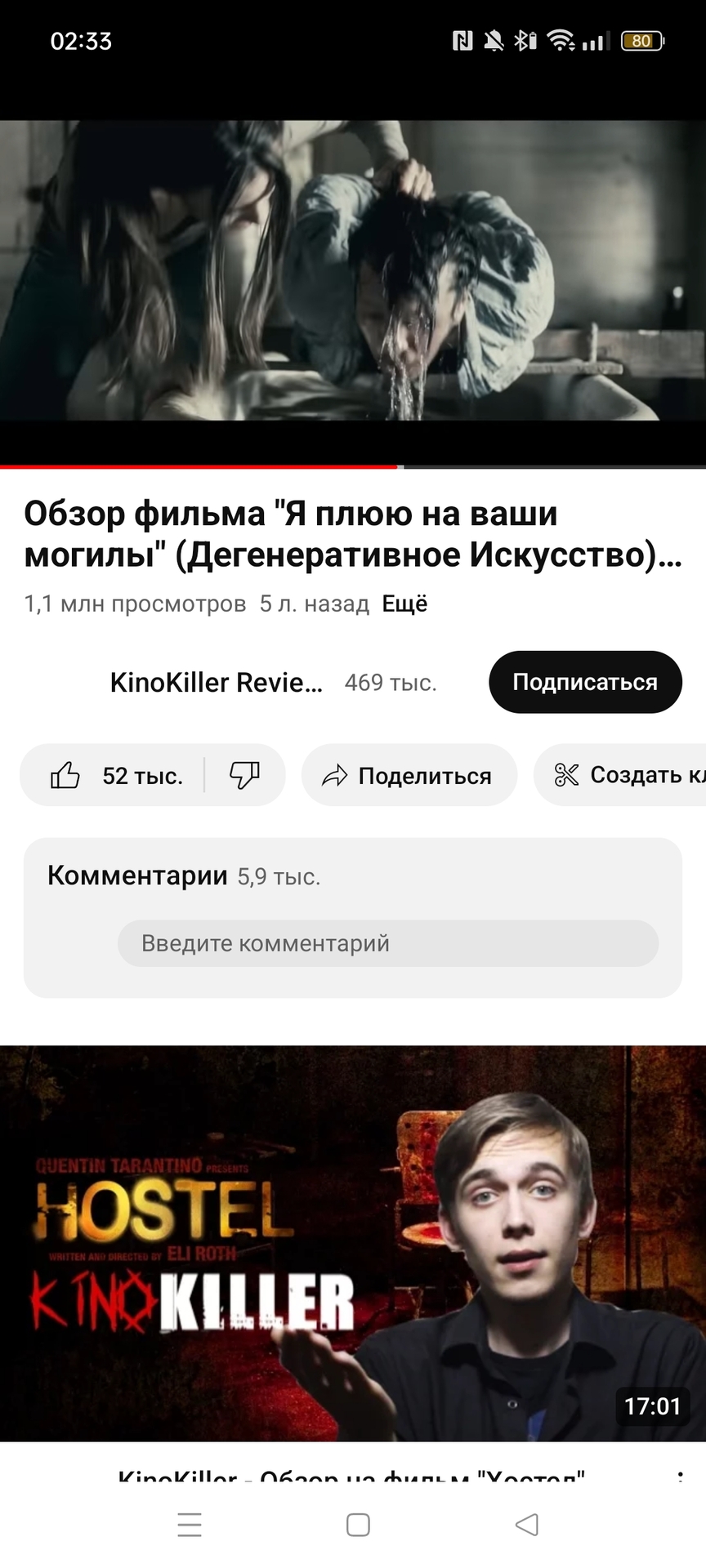Open the Комментарии section

[137, 875]
